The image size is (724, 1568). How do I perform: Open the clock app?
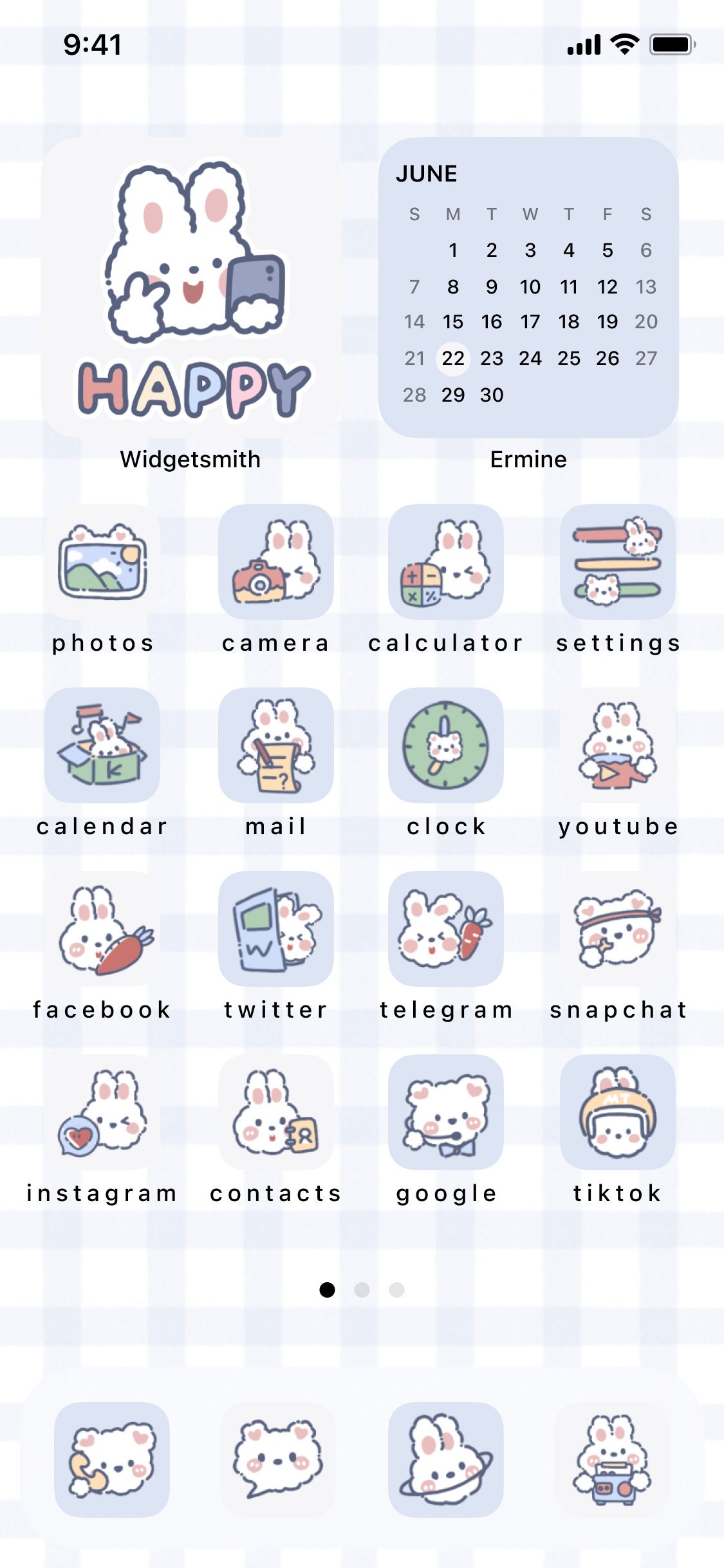(446, 745)
